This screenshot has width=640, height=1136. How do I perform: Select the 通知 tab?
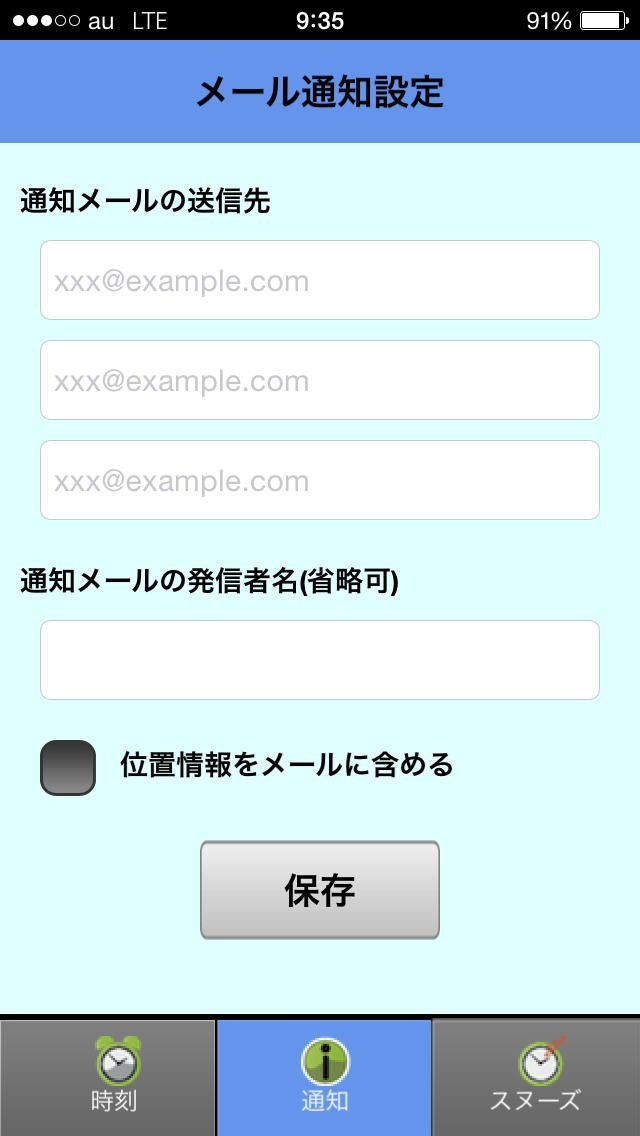tap(324, 1077)
